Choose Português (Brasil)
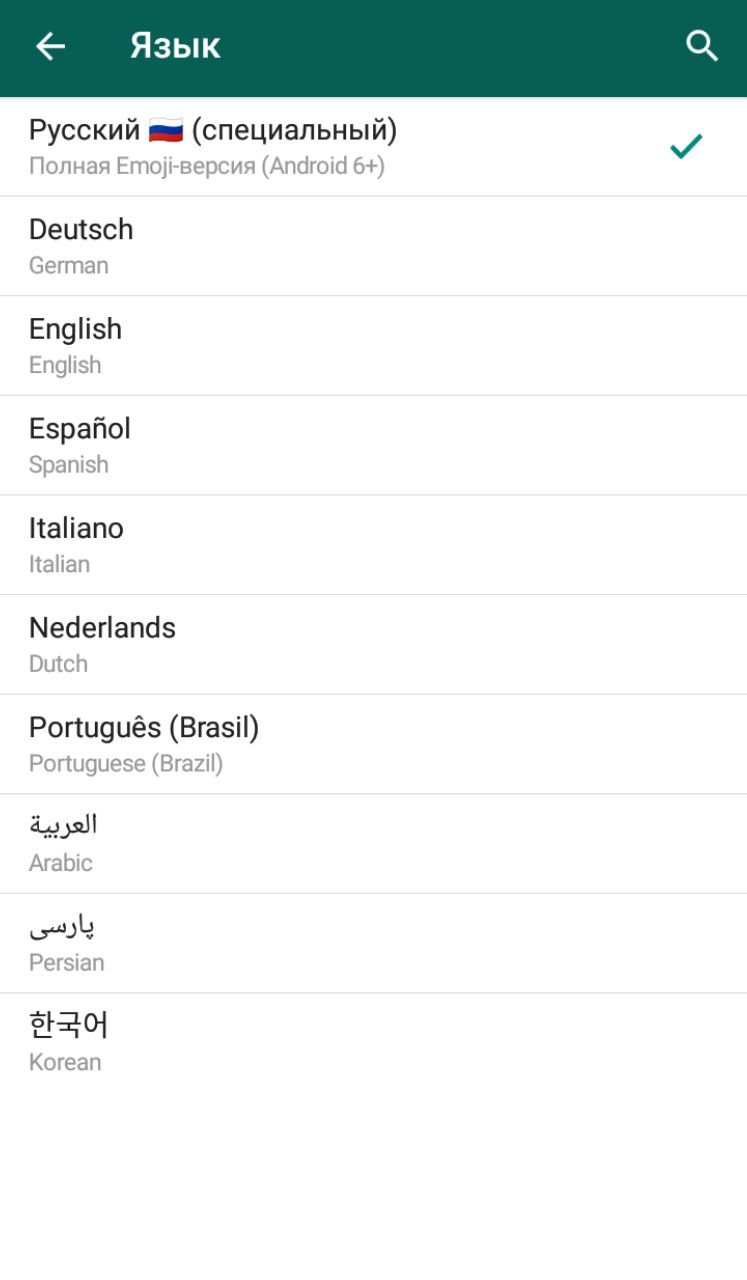 point(373,744)
